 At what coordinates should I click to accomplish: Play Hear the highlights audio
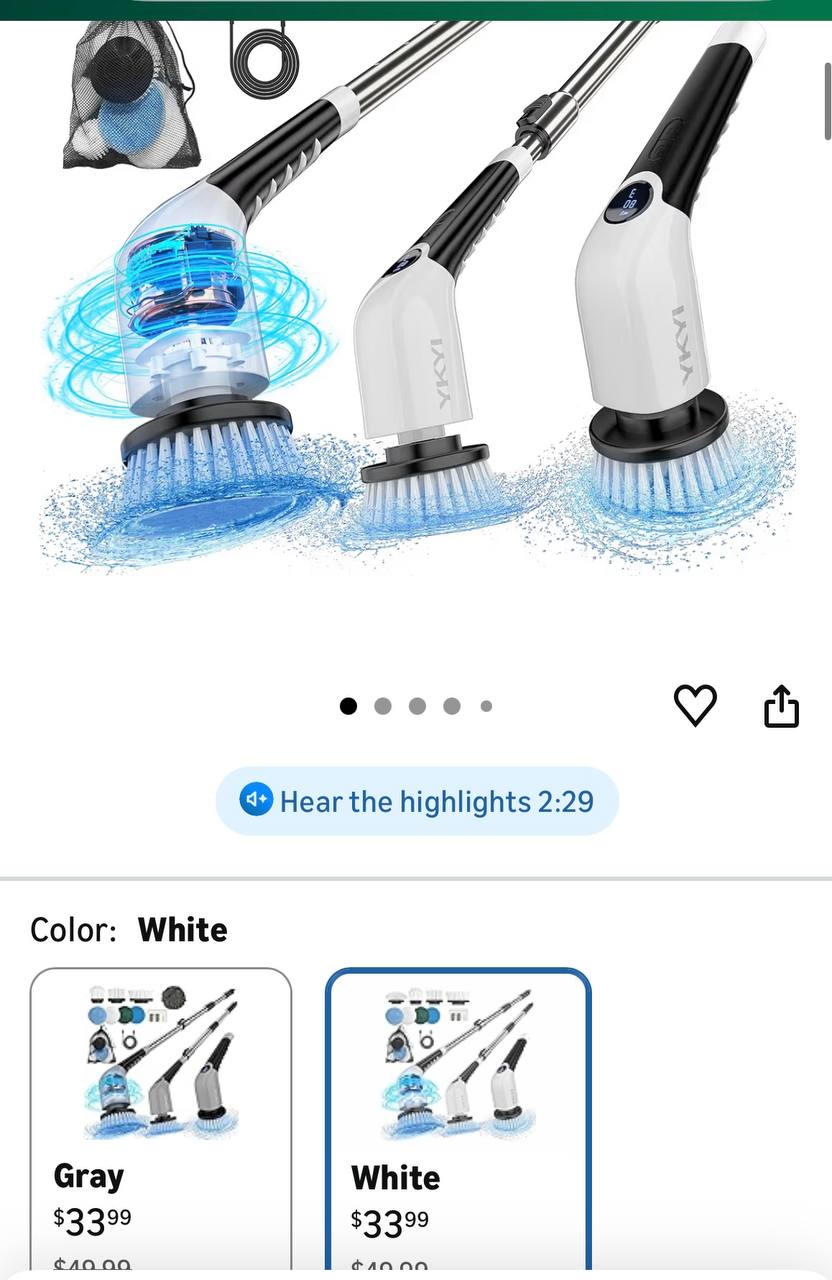click(417, 801)
